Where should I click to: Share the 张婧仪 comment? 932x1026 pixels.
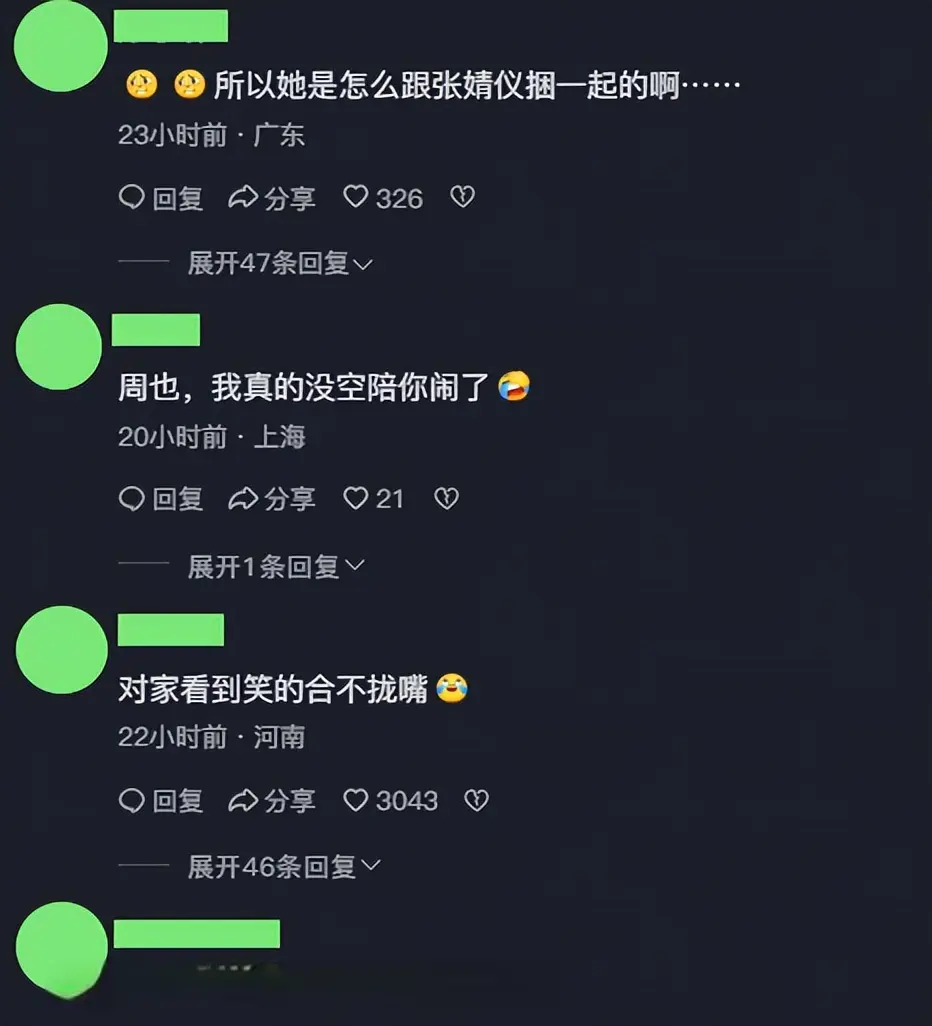(x=272, y=198)
